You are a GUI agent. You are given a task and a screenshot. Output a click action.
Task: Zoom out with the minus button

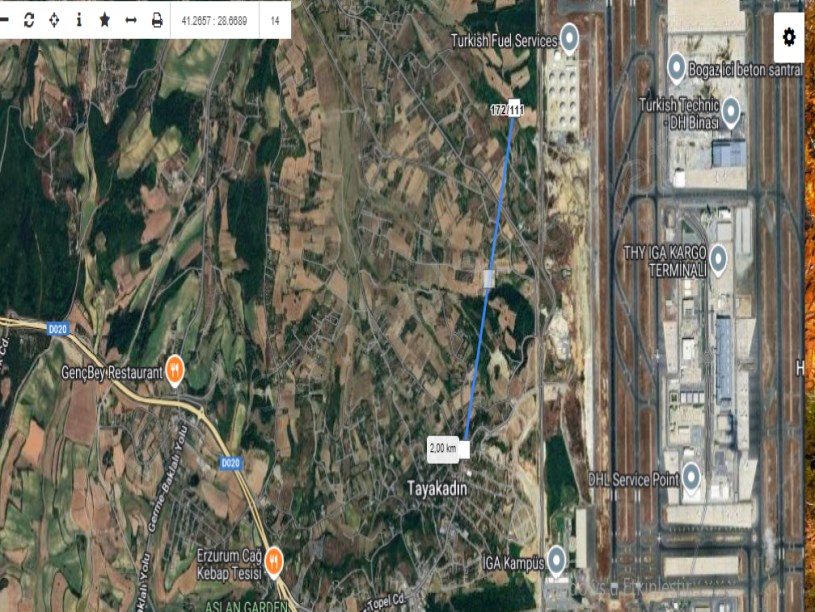click(4, 19)
